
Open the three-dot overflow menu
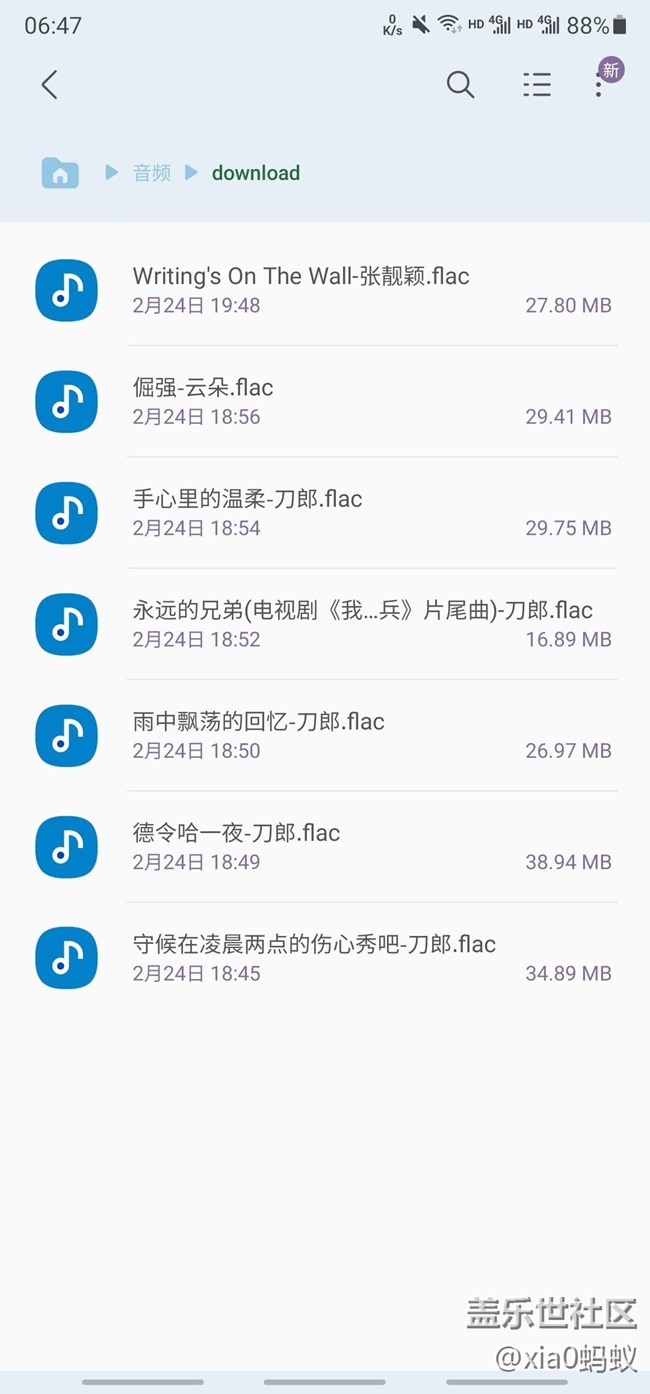(599, 85)
